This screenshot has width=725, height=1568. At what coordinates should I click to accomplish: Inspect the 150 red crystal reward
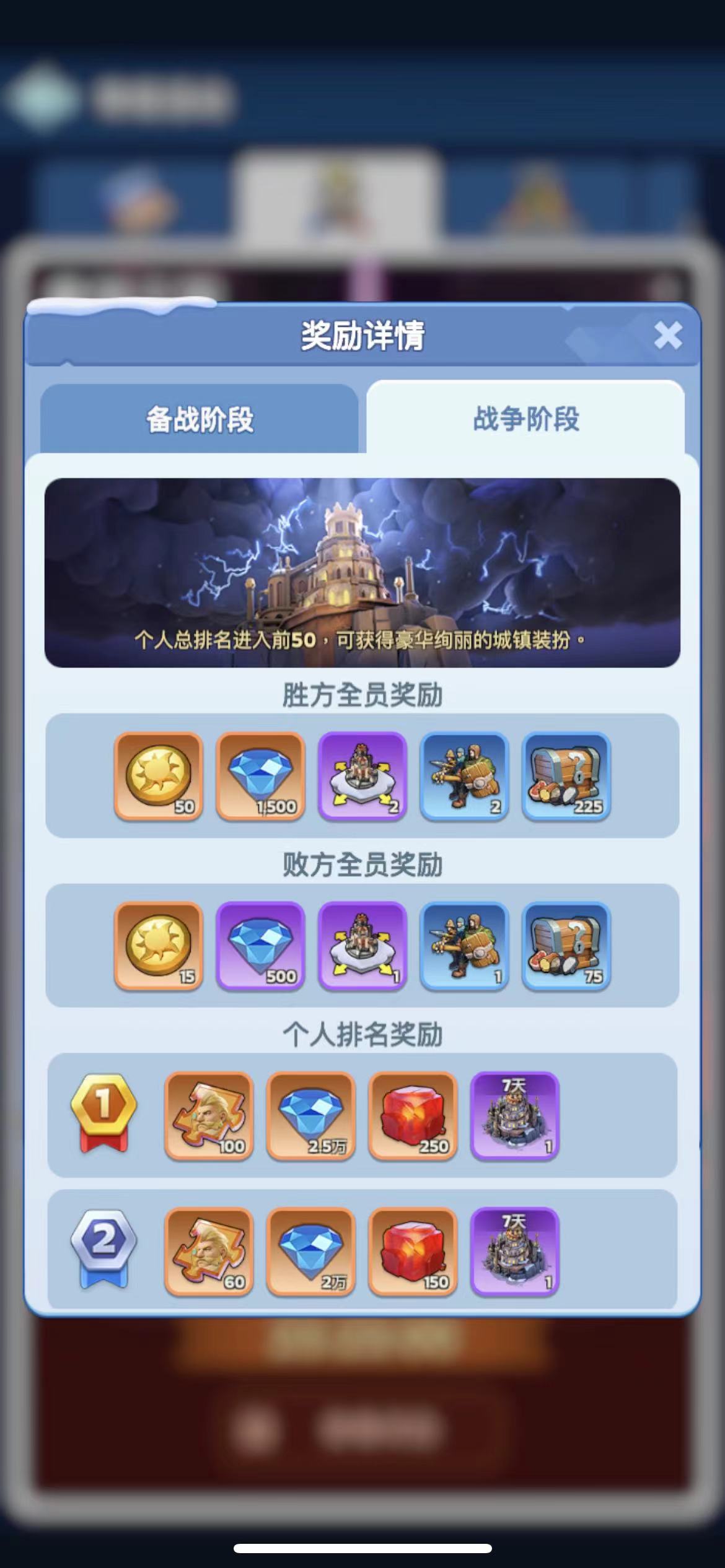413,1252
